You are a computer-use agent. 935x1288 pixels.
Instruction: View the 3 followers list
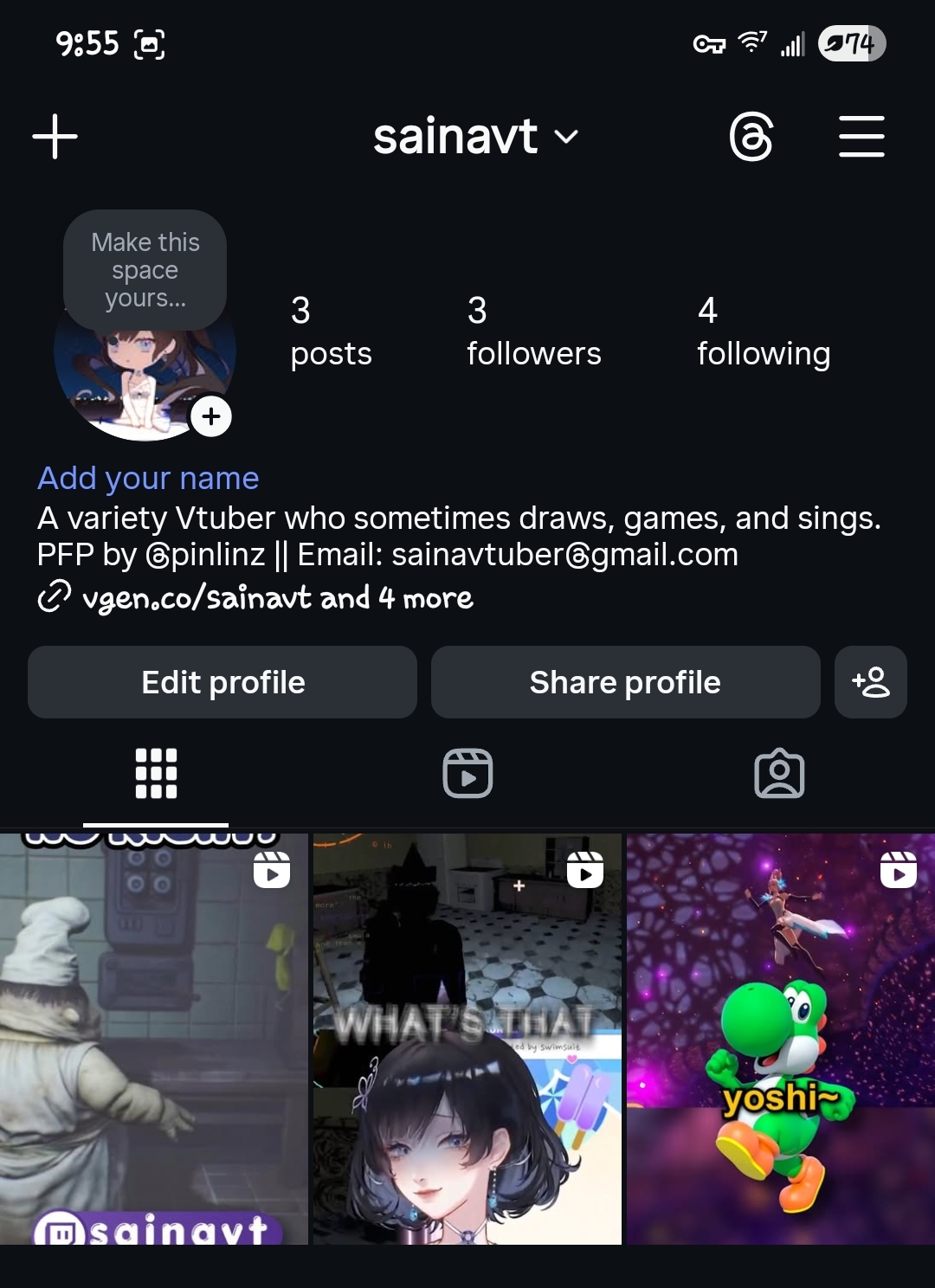(533, 332)
